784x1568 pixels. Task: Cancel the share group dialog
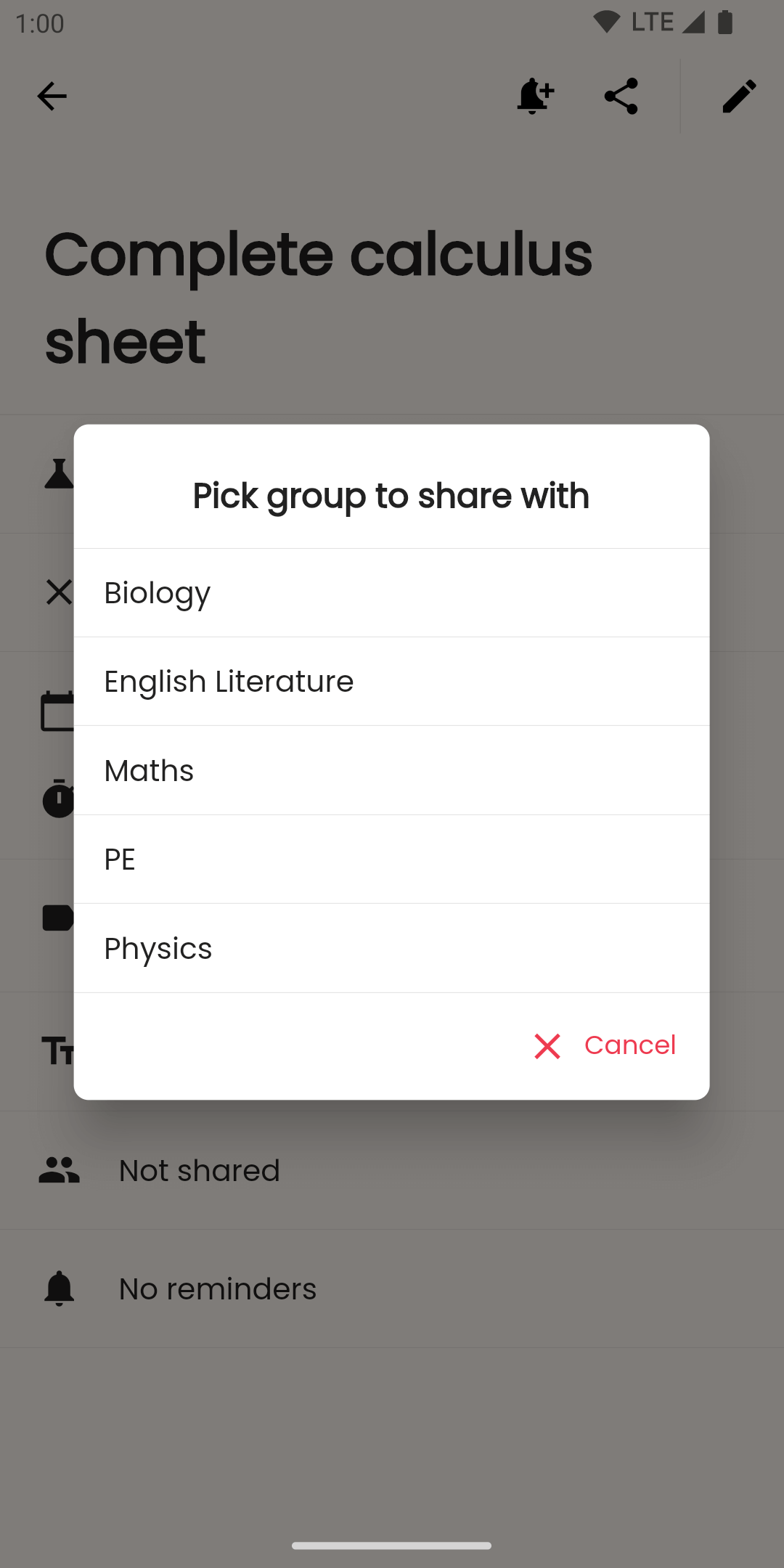click(605, 1045)
